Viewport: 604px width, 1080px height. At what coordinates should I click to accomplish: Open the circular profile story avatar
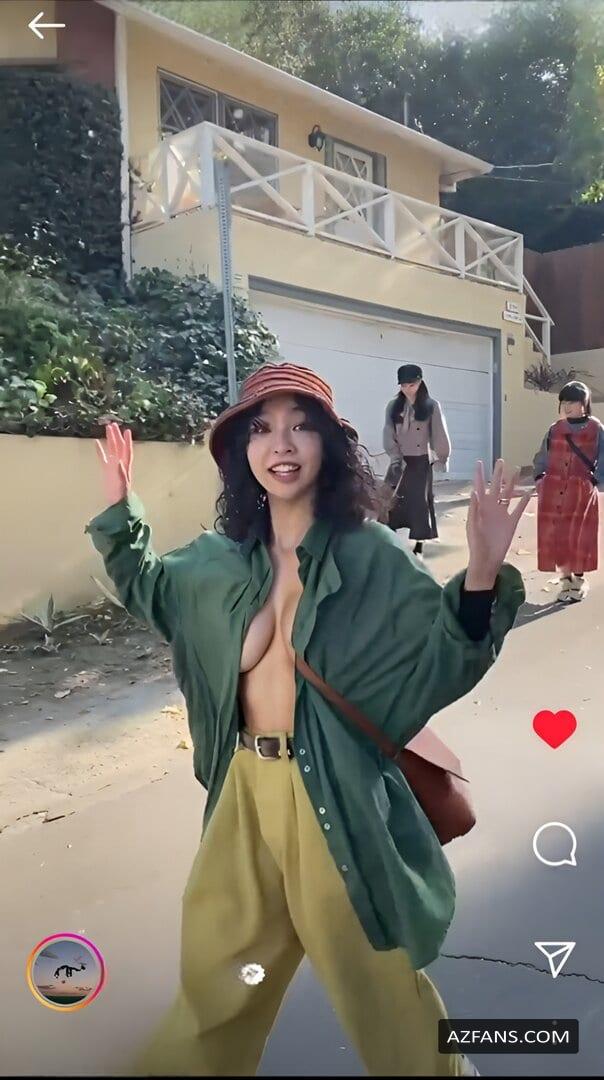click(66, 972)
